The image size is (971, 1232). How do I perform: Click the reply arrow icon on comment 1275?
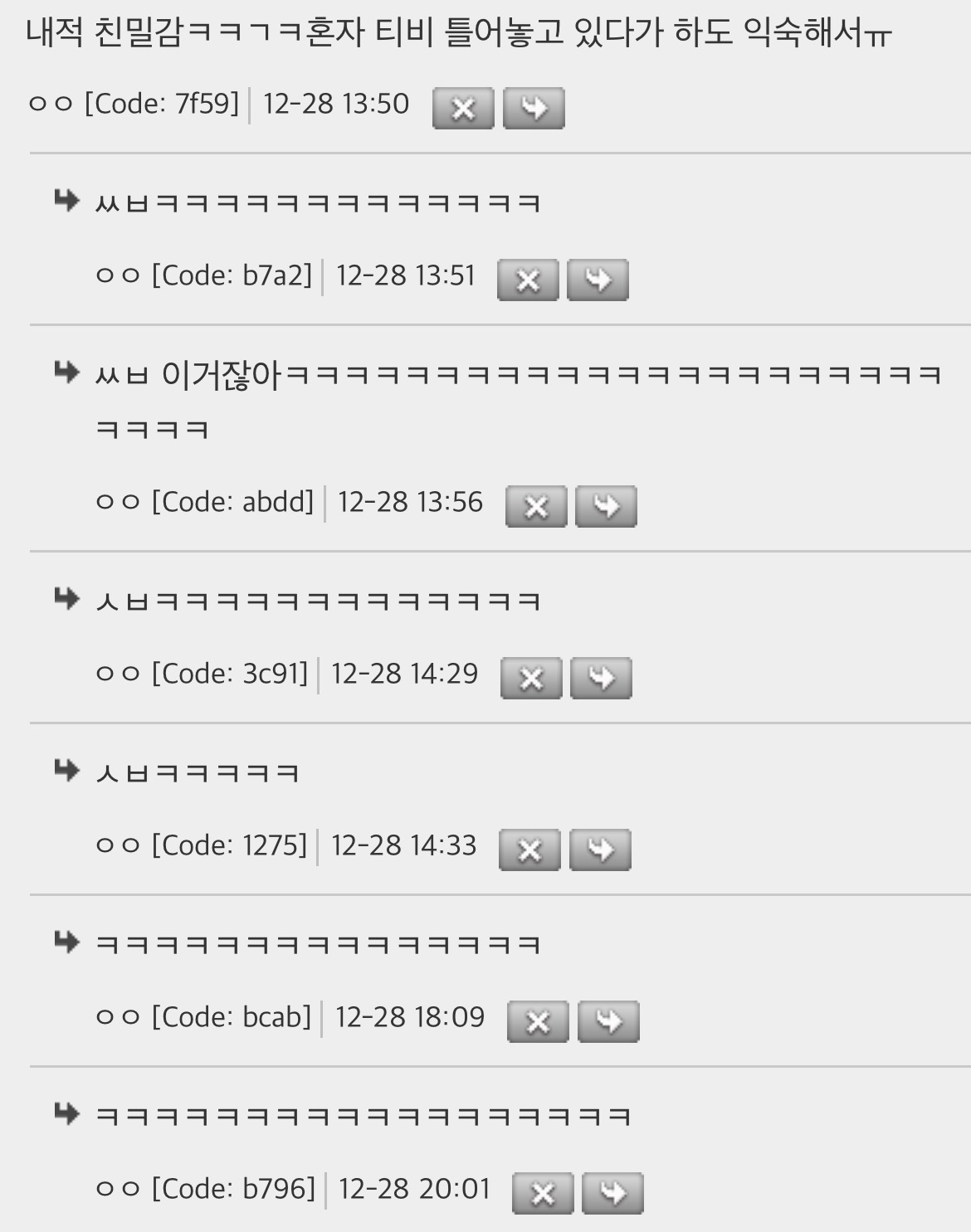[x=601, y=850]
